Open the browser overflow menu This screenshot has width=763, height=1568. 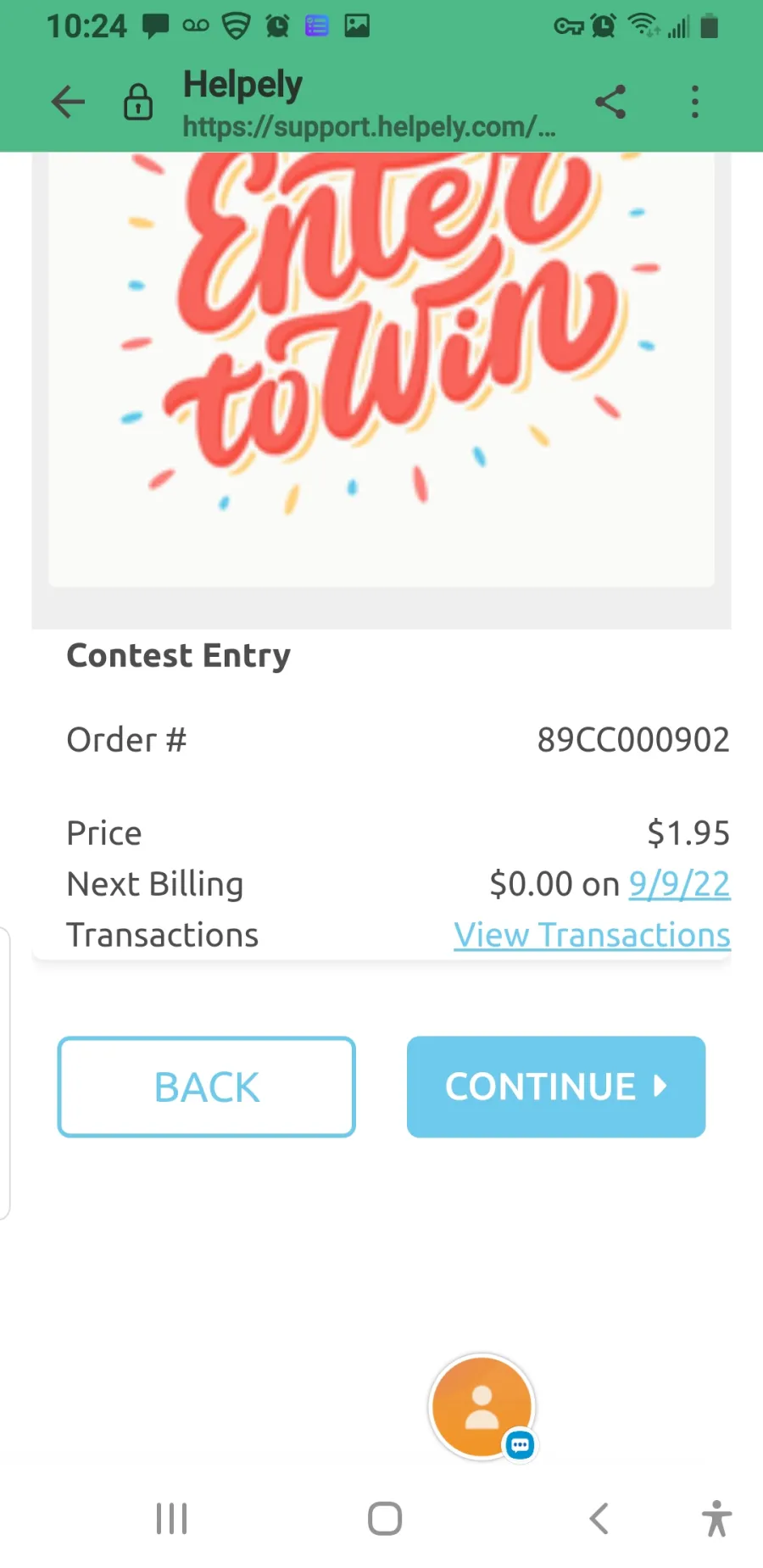(x=695, y=102)
